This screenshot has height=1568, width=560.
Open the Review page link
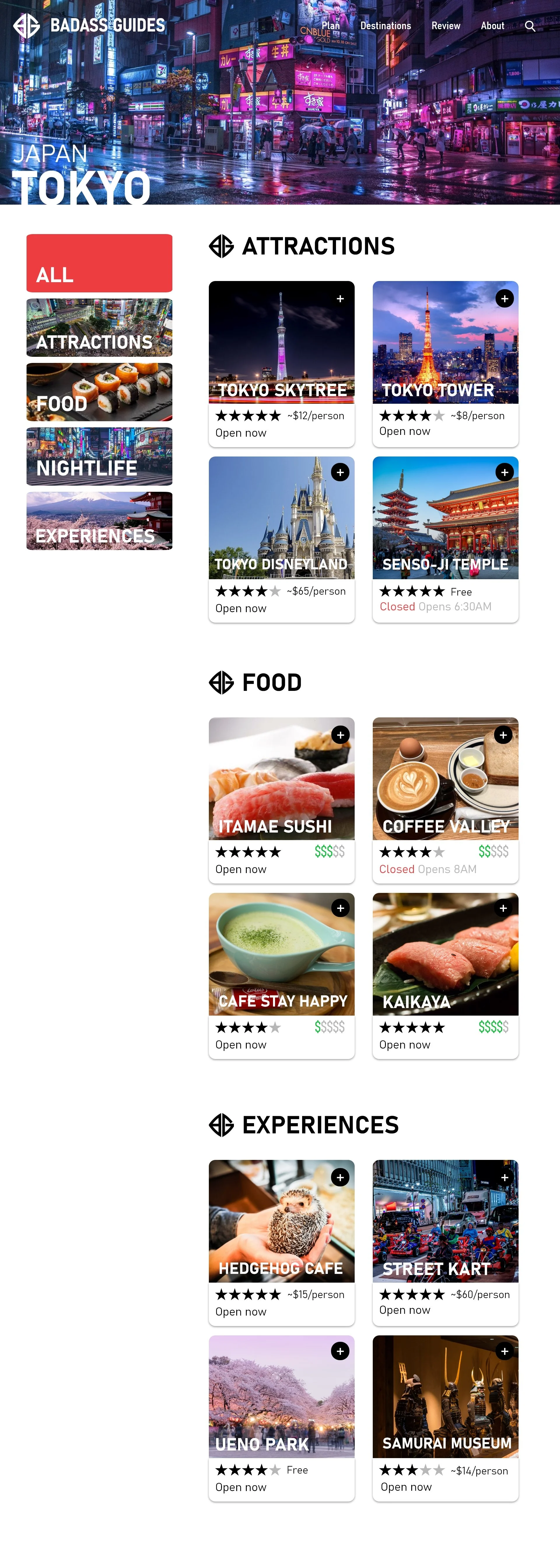point(445,26)
